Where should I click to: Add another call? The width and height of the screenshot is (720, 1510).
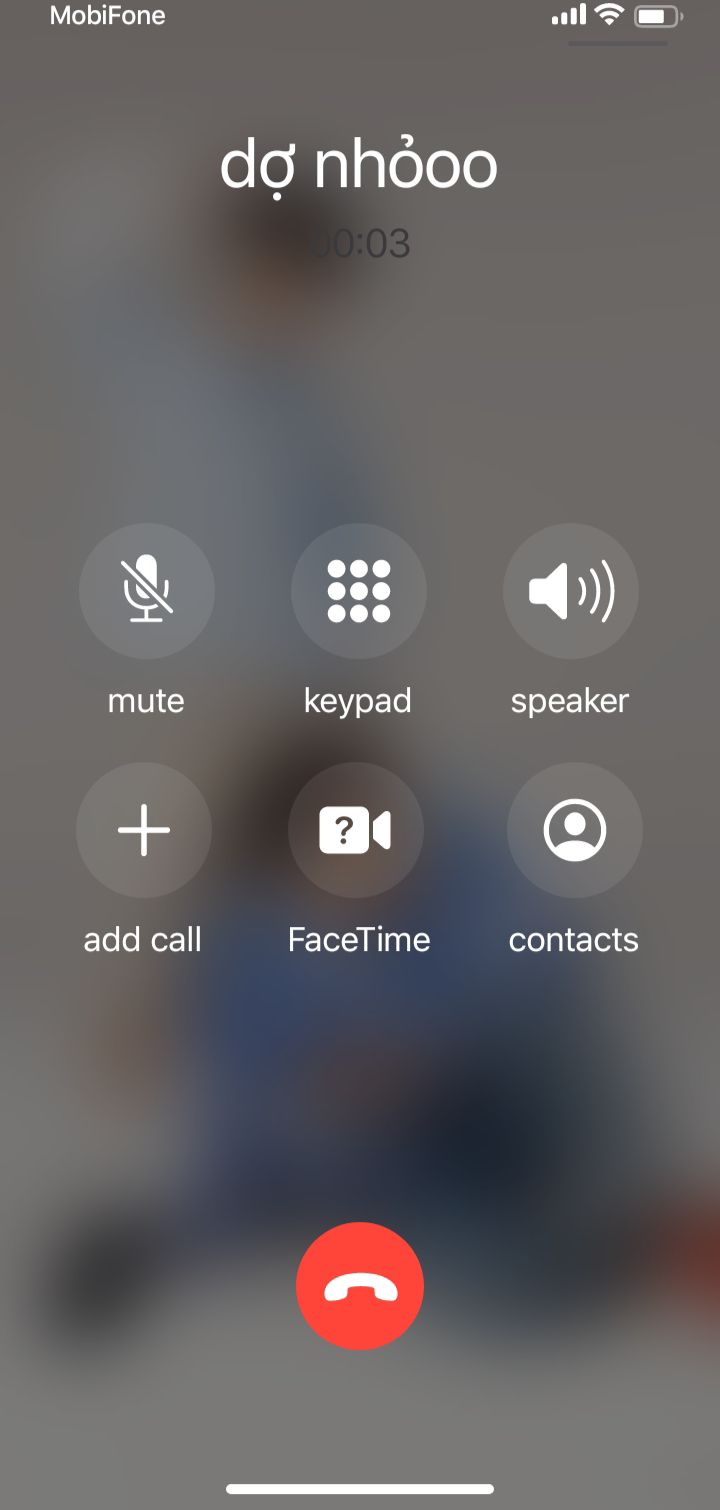pos(144,830)
